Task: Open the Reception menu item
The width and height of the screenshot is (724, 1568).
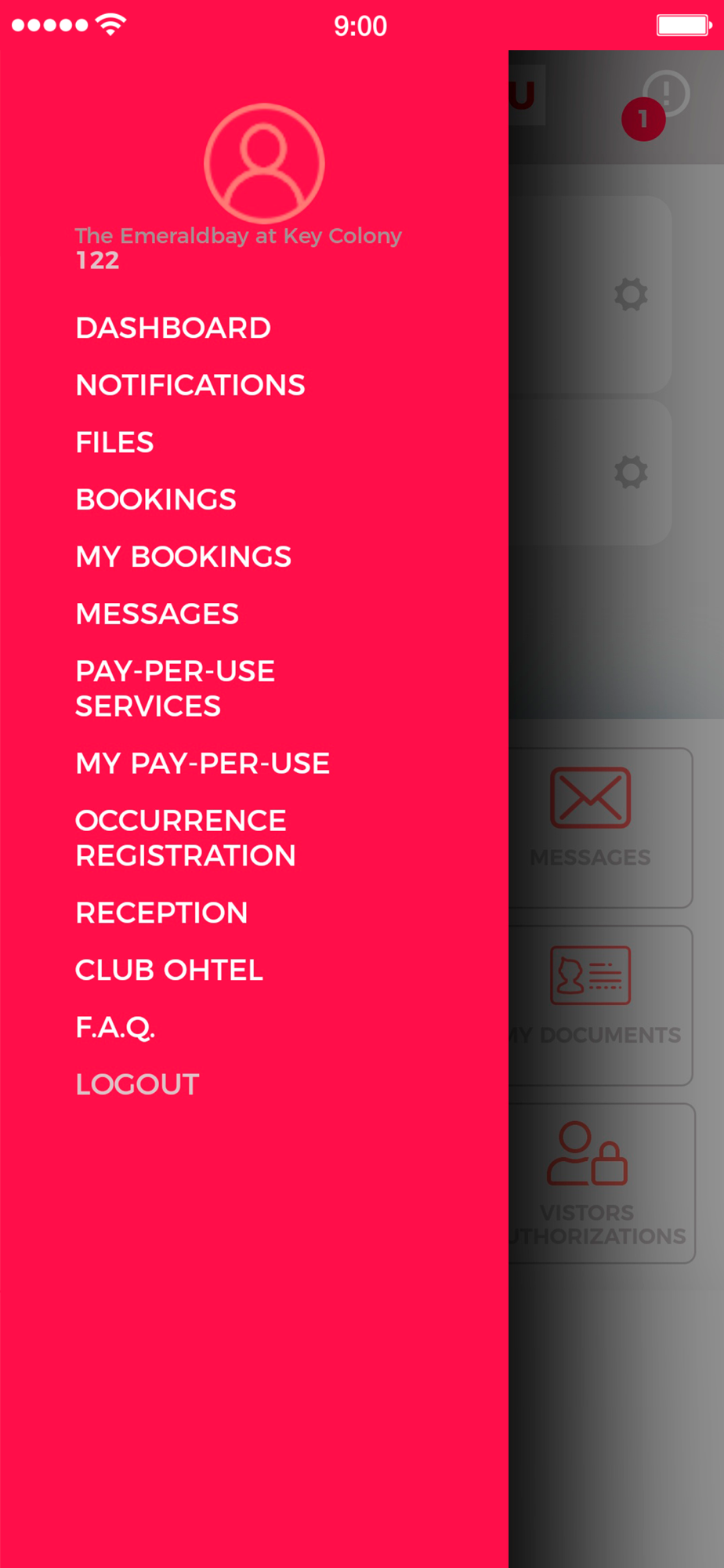Action: coord(161,913)
